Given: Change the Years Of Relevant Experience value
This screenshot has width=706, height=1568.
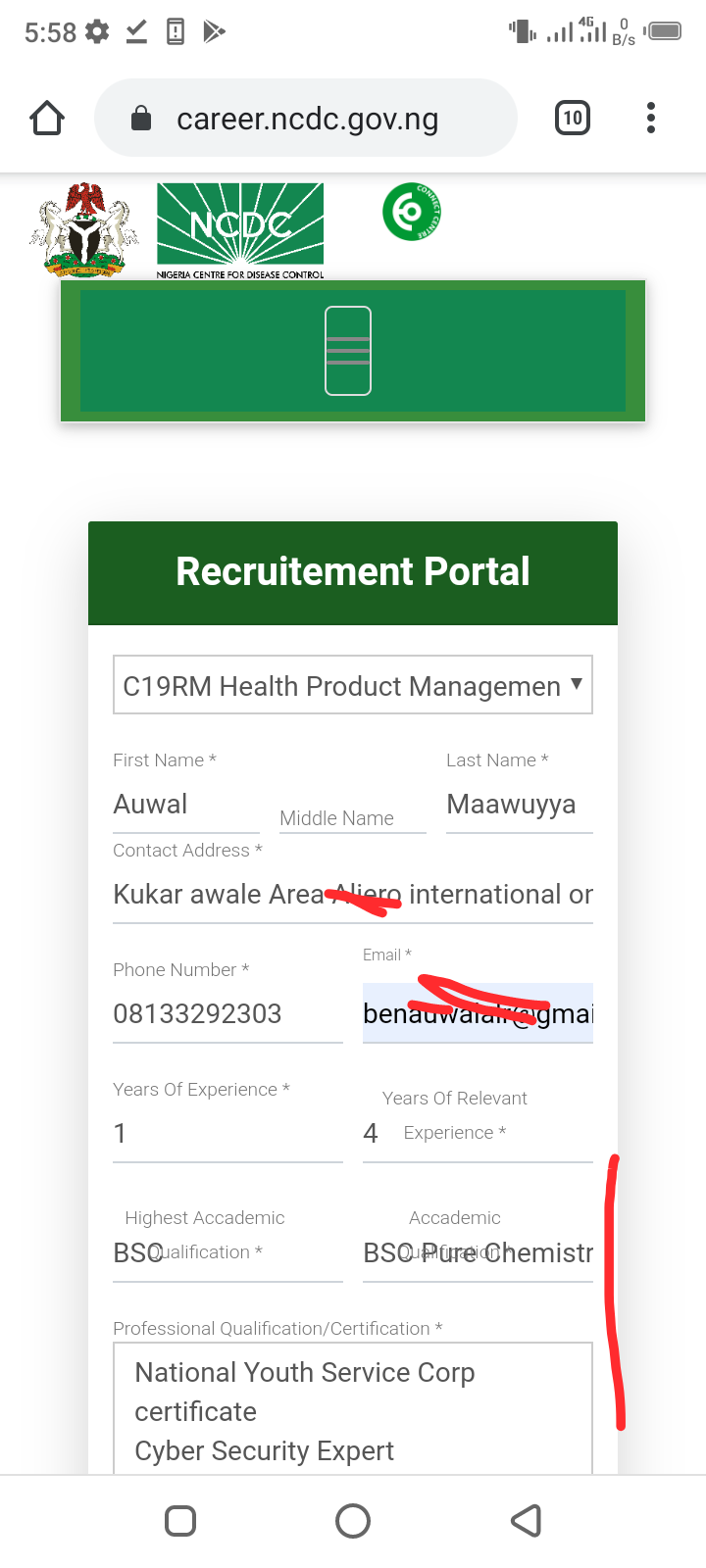Looking at the screenshot, I should point(478,1134).
